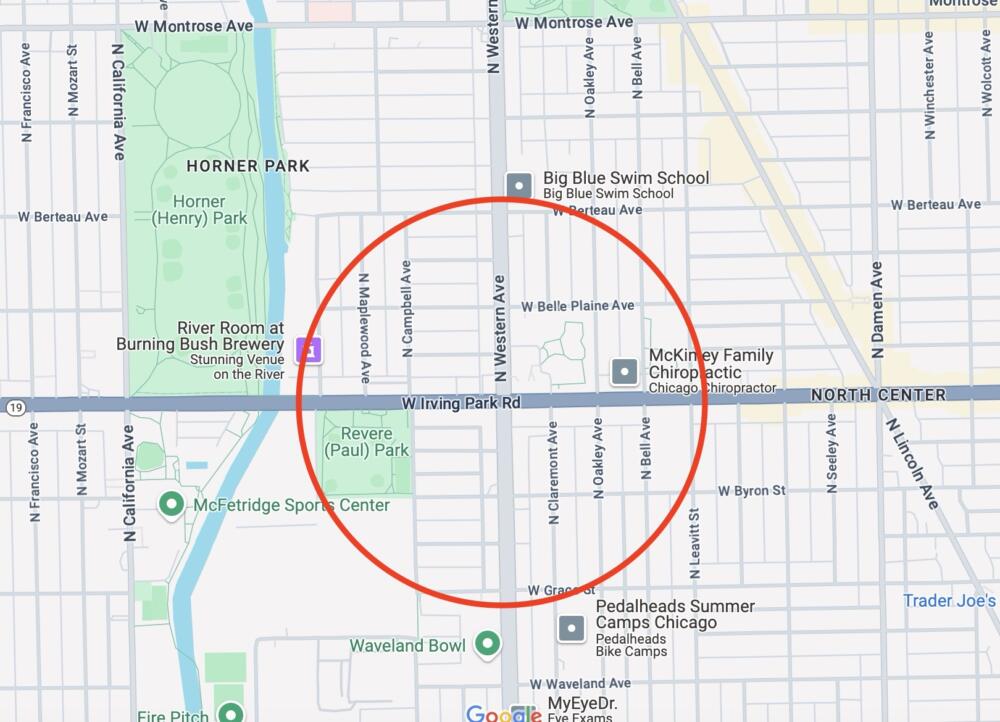Screen dimensions: 1000x722
Task: Tap the Trader Joe's map label
Action: tap(949, 601)
